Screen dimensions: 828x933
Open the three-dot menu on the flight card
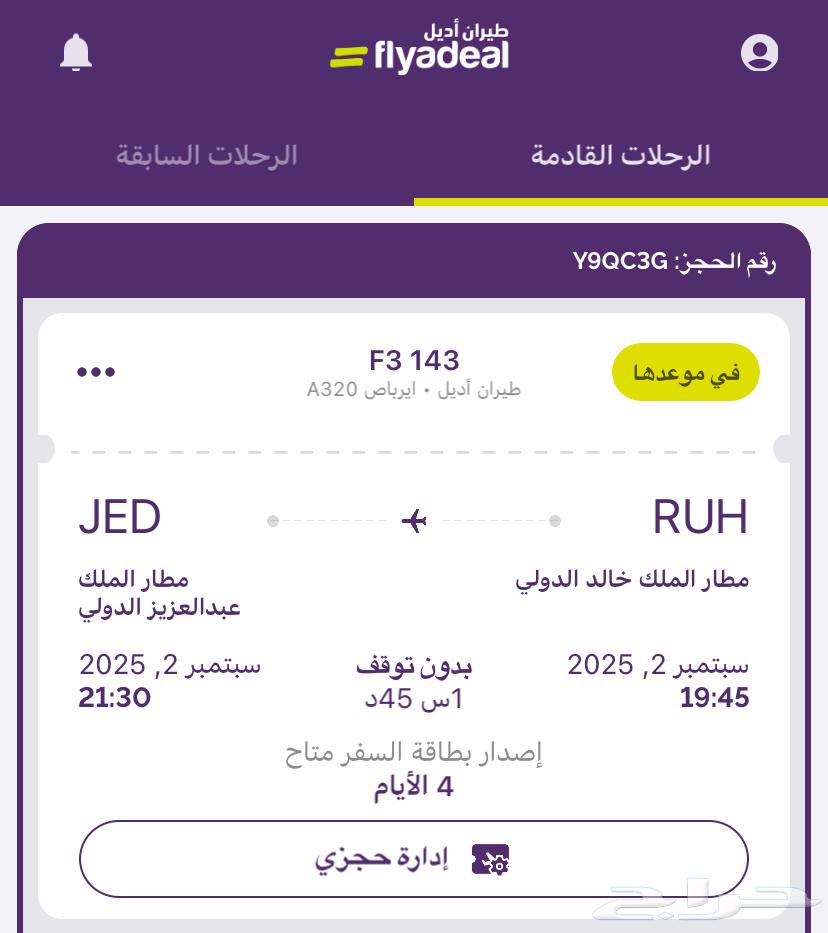pyautogui.click(x=96, y=371)
